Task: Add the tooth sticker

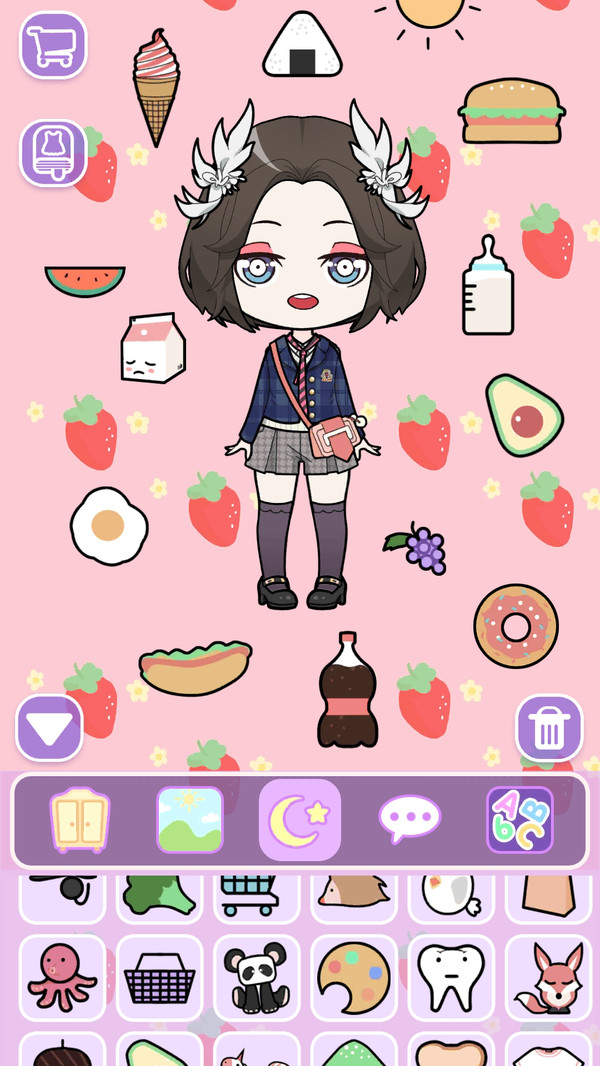Action: coord(450,978)
